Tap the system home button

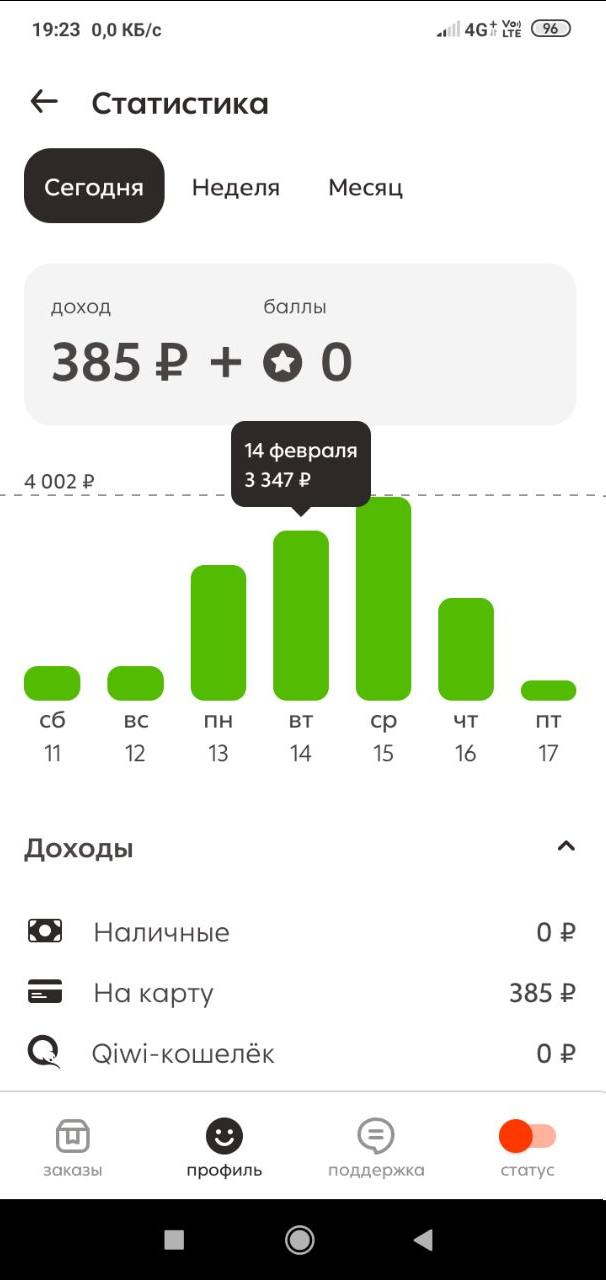coord(300,1240)
